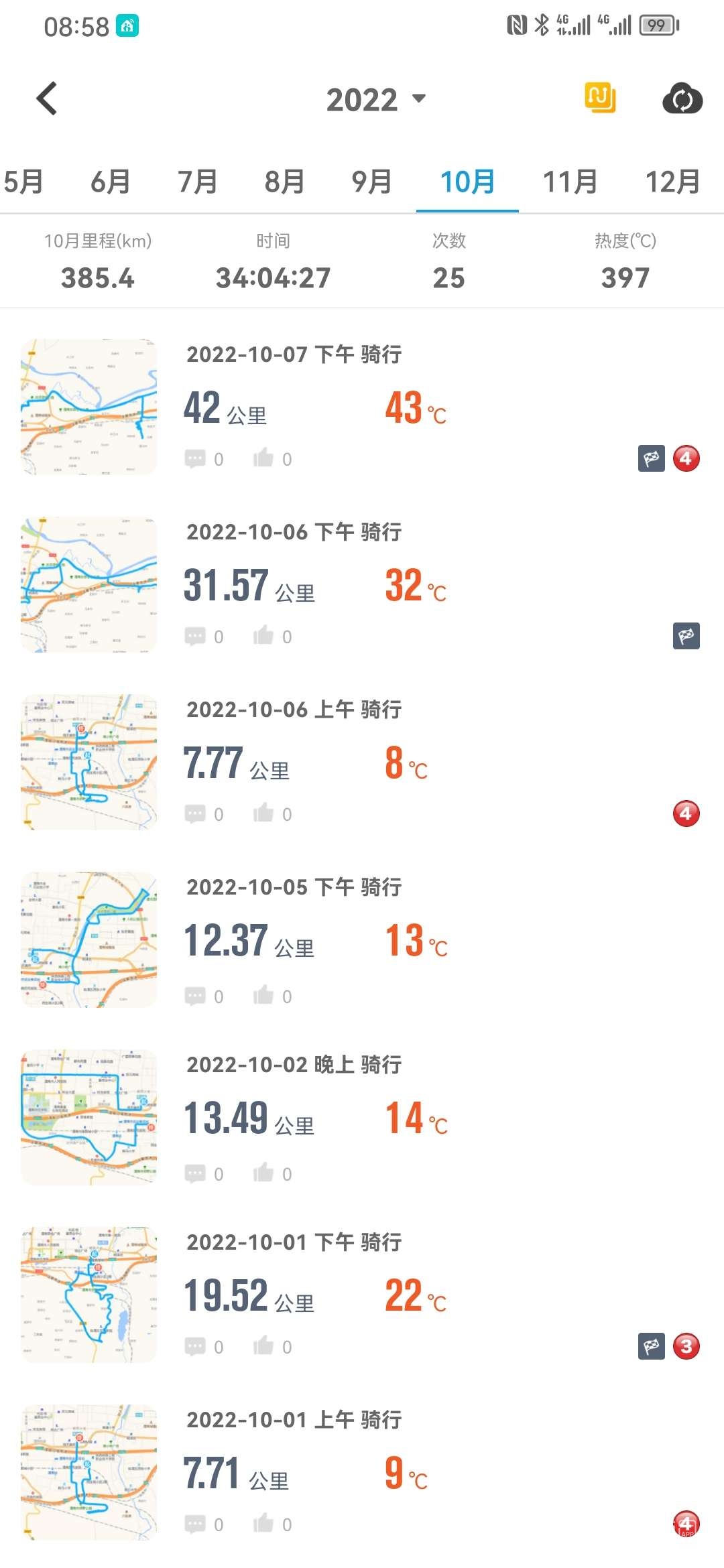Open the 2022-10-07 下午 42公里 ride

pyautogui.click(x=362, y=407)
